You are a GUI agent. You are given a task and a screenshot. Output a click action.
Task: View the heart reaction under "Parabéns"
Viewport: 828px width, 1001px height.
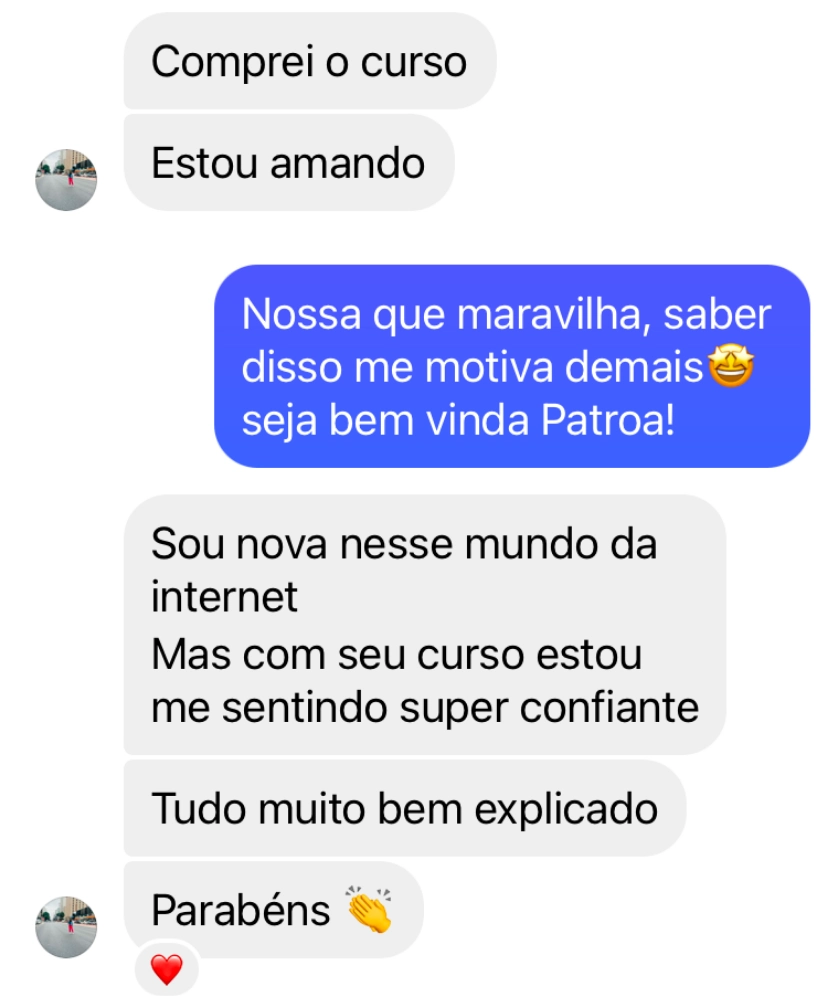tap(166, 970)
